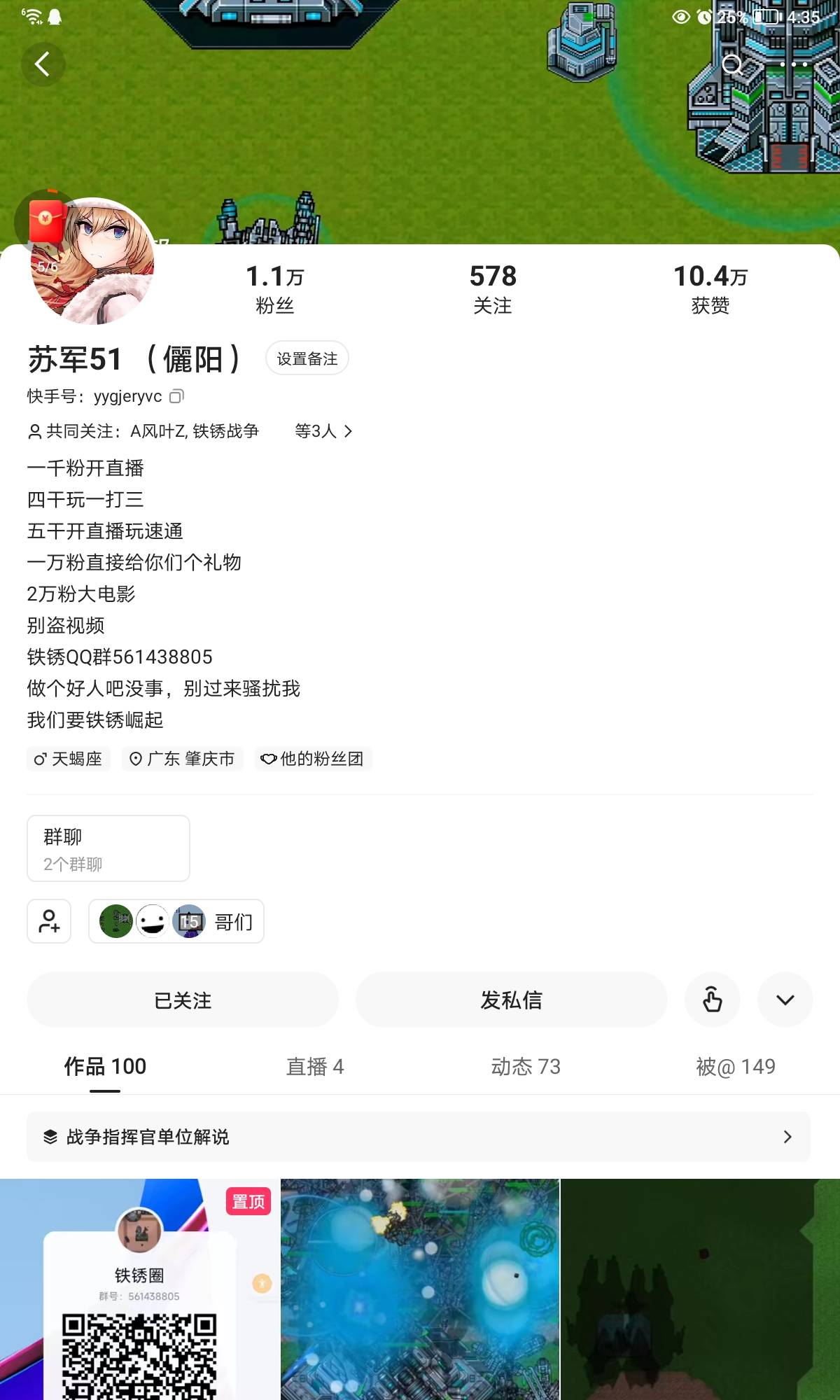Open the 群聊 group chat card
This screenshot has width=840, height=1400.
(108, 848)
